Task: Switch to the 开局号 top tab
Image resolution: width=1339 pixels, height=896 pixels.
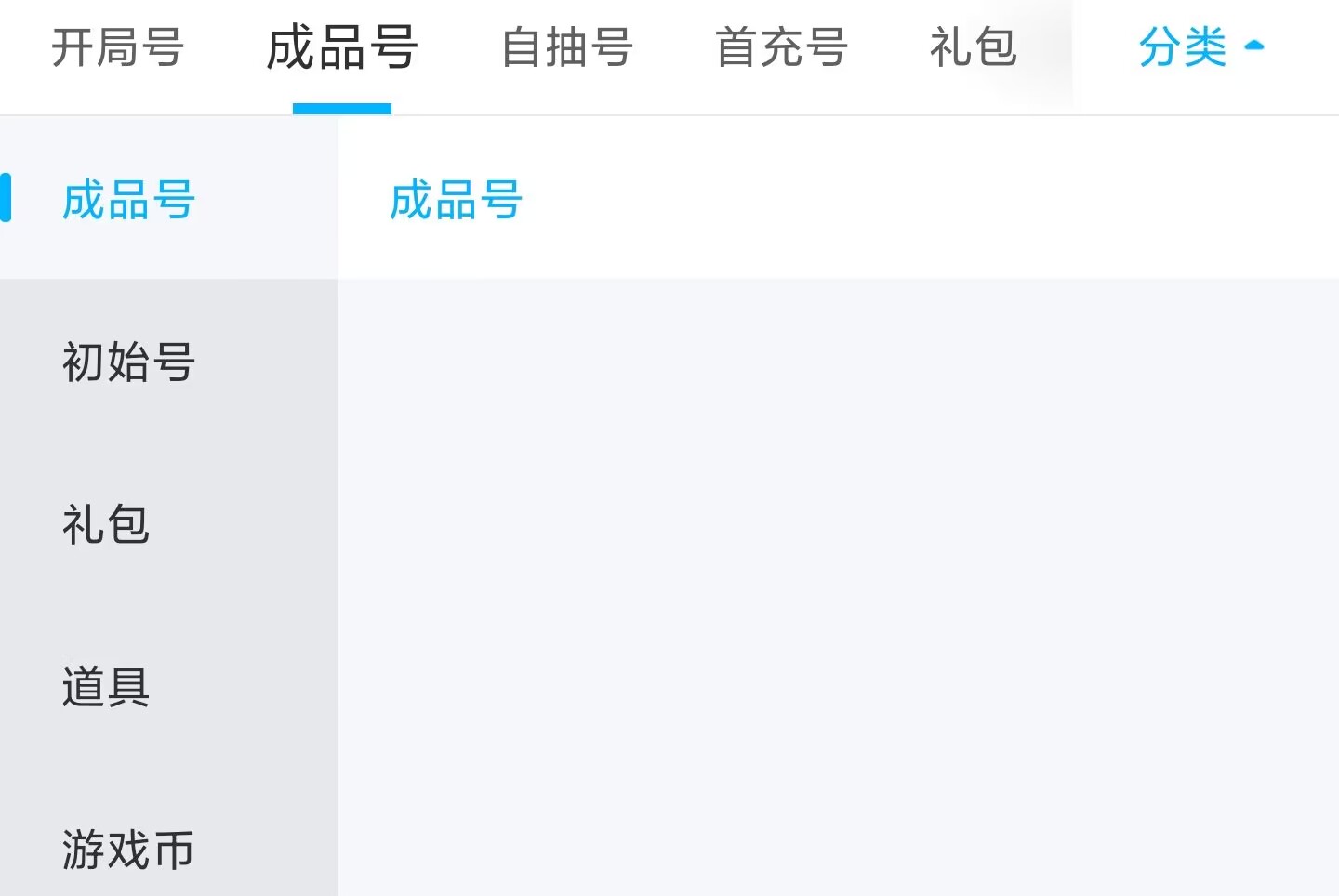Action: point(117,47)
